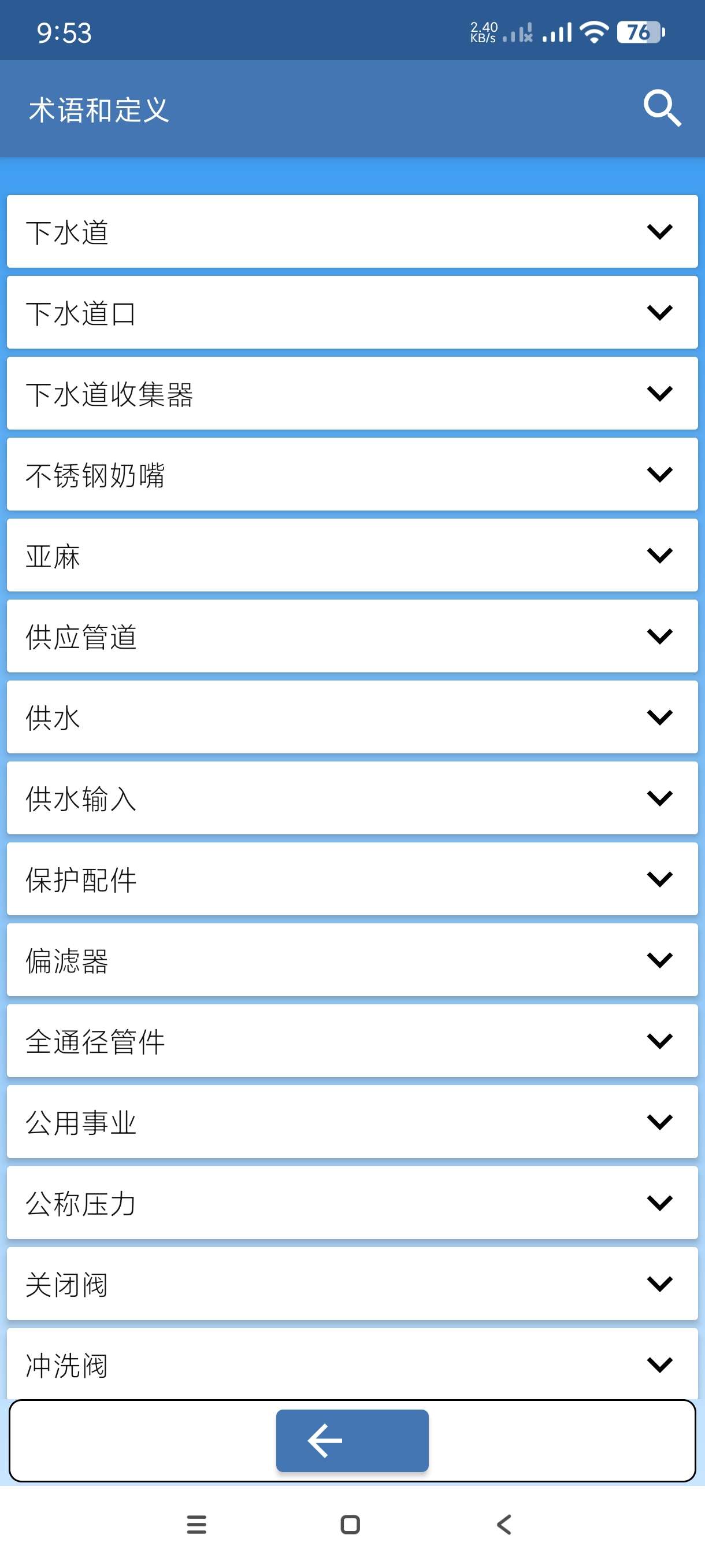This screenshot has height=1568, width=705.
Task: Expand the 关闭阀 entry
Action: click(659, 1284)
